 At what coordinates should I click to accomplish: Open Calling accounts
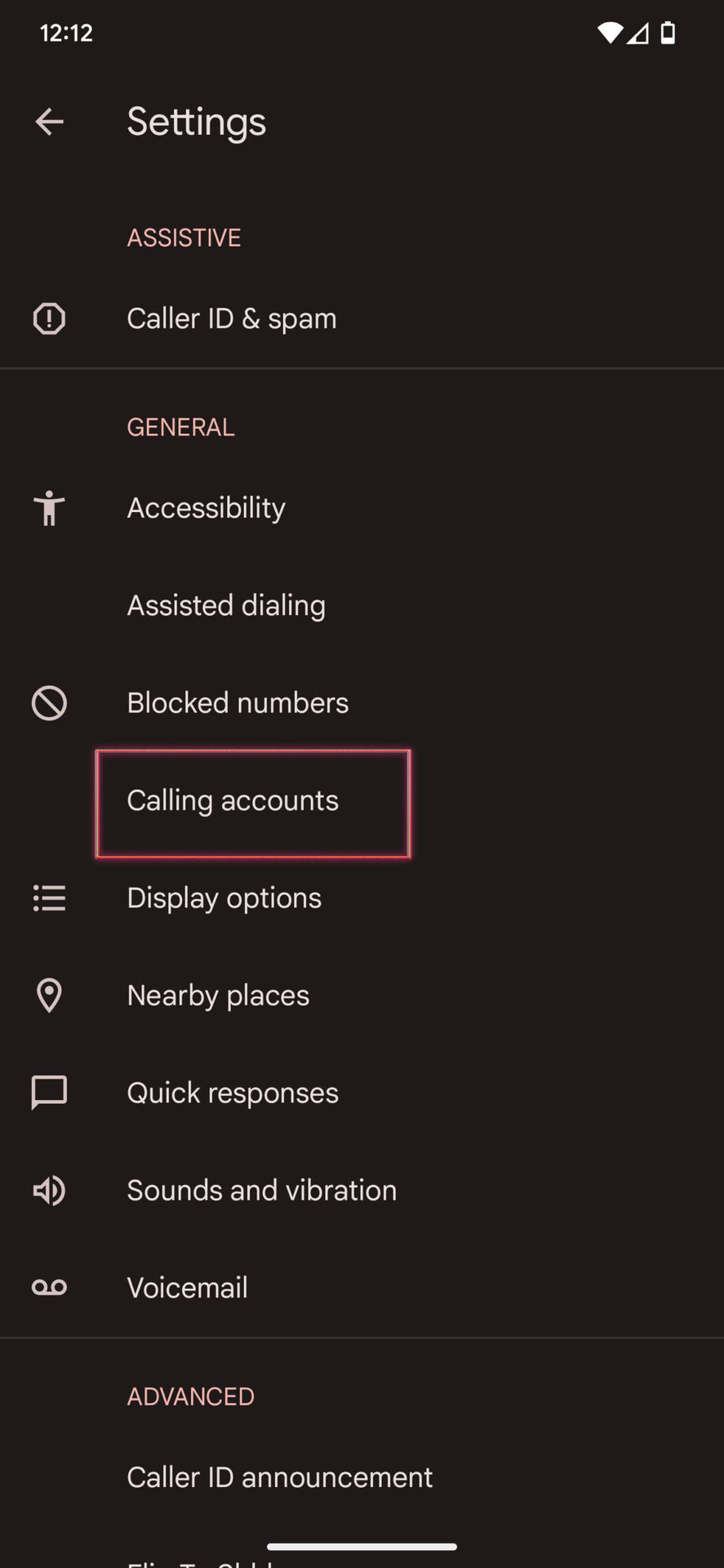362,800
